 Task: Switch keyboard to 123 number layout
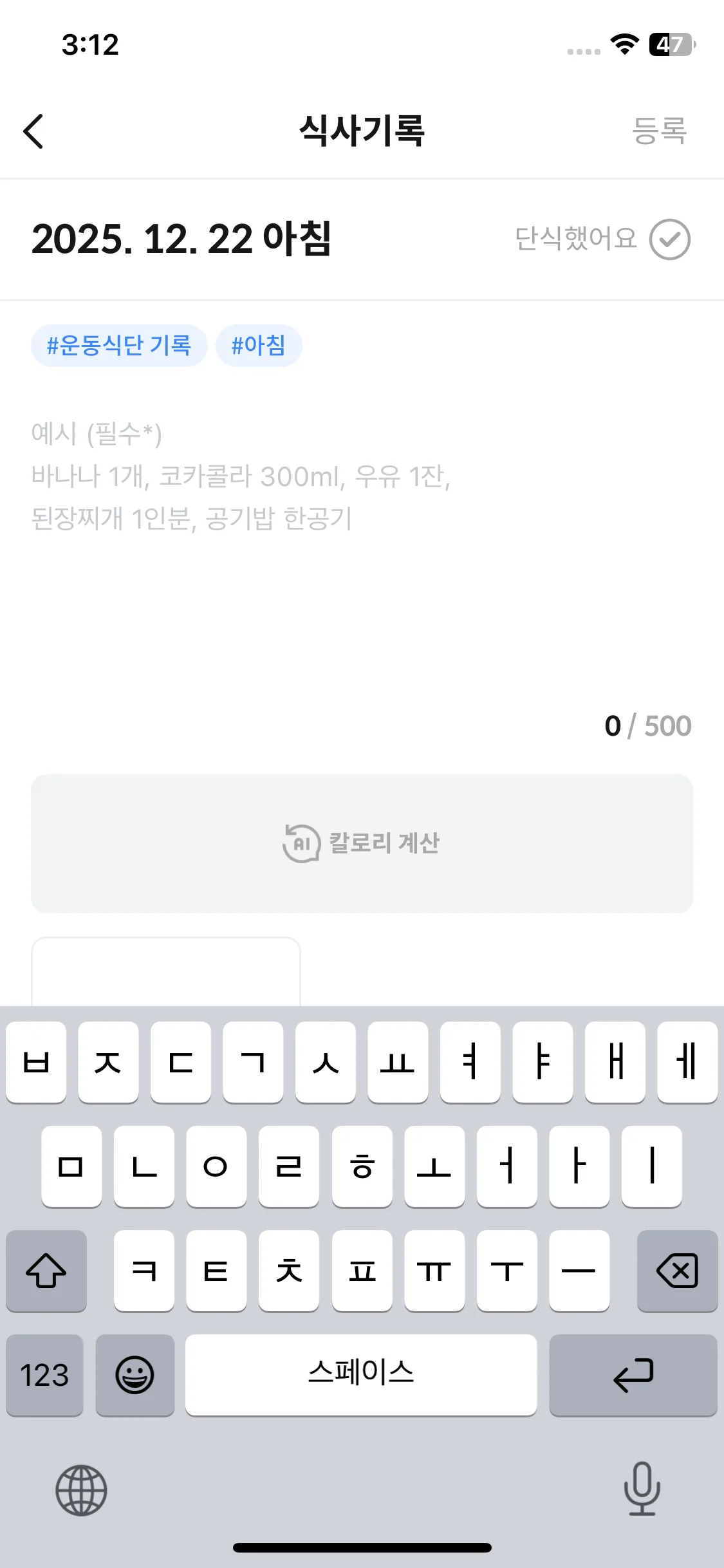coord(44,1375)
